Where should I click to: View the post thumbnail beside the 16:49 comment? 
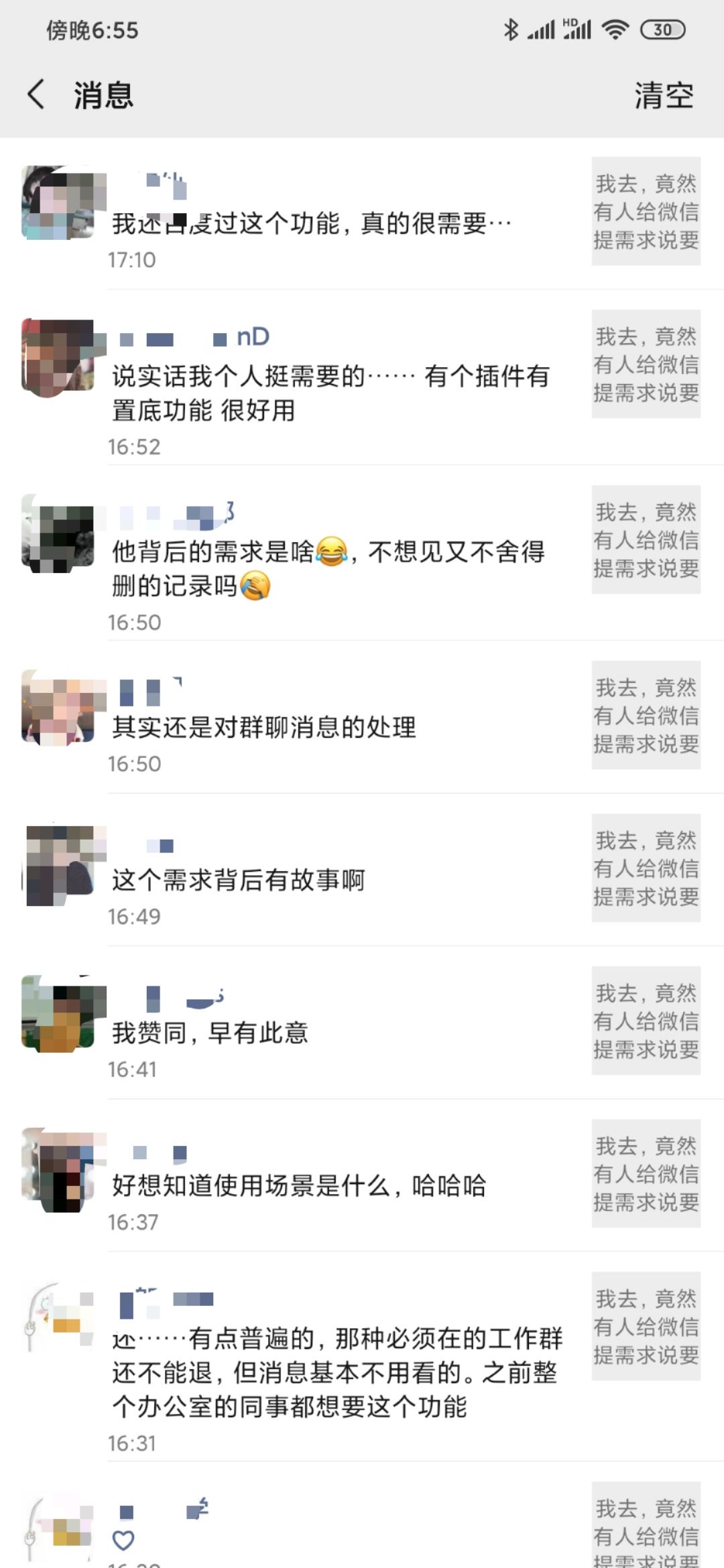coord(646,868)
